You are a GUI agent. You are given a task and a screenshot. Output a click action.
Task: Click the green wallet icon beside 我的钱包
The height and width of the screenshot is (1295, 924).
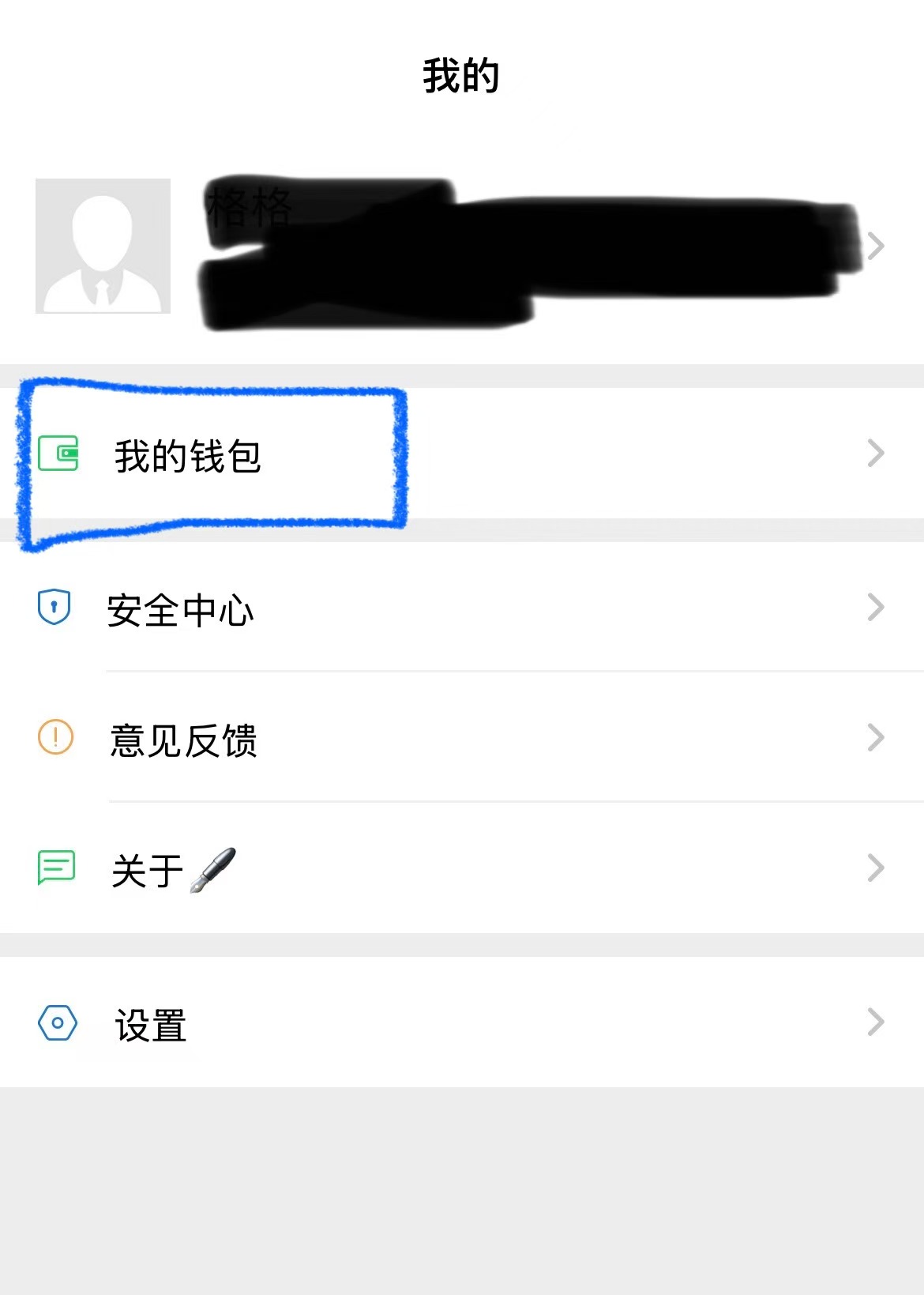click(x=59, y=452)
